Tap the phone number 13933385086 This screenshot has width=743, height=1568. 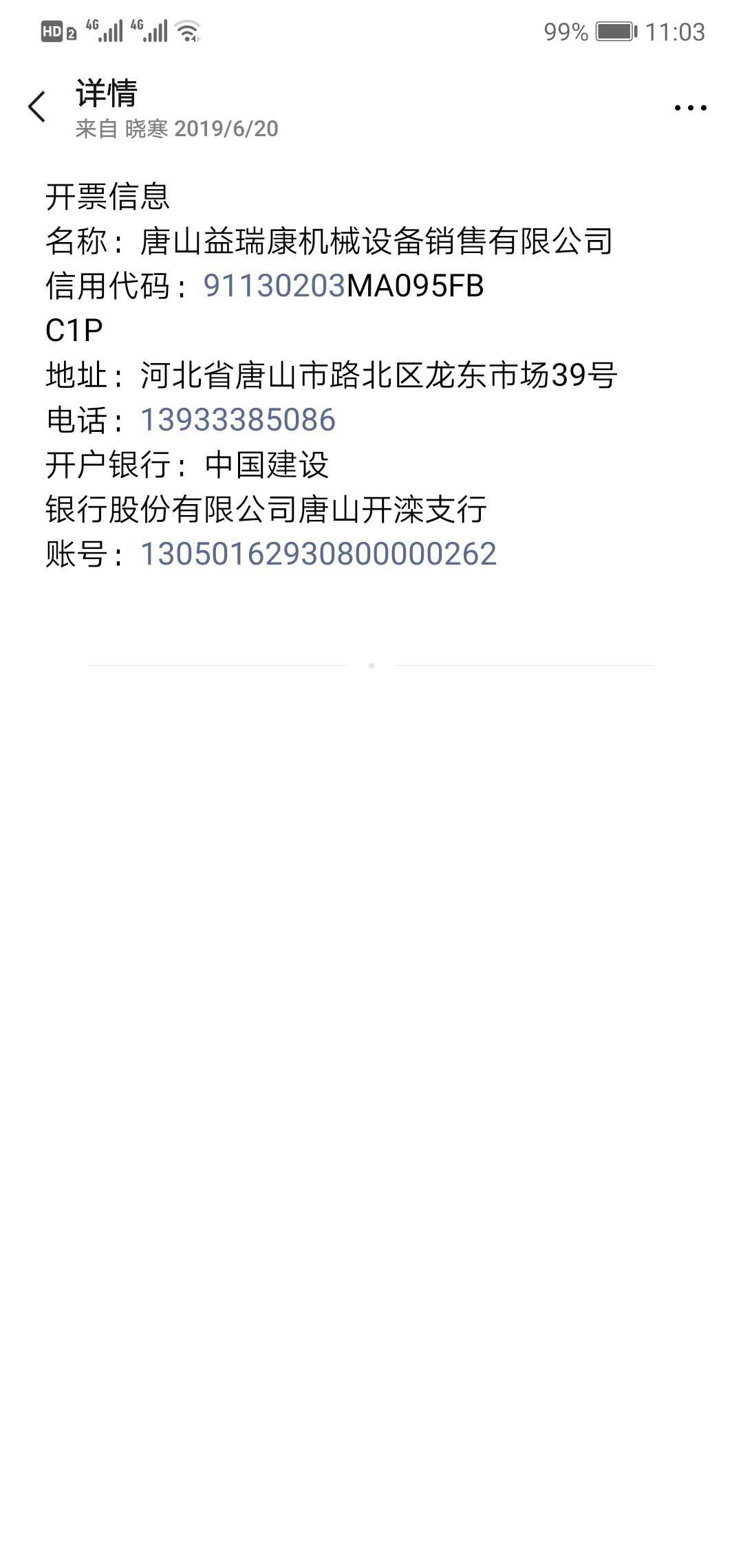[238, 420]
